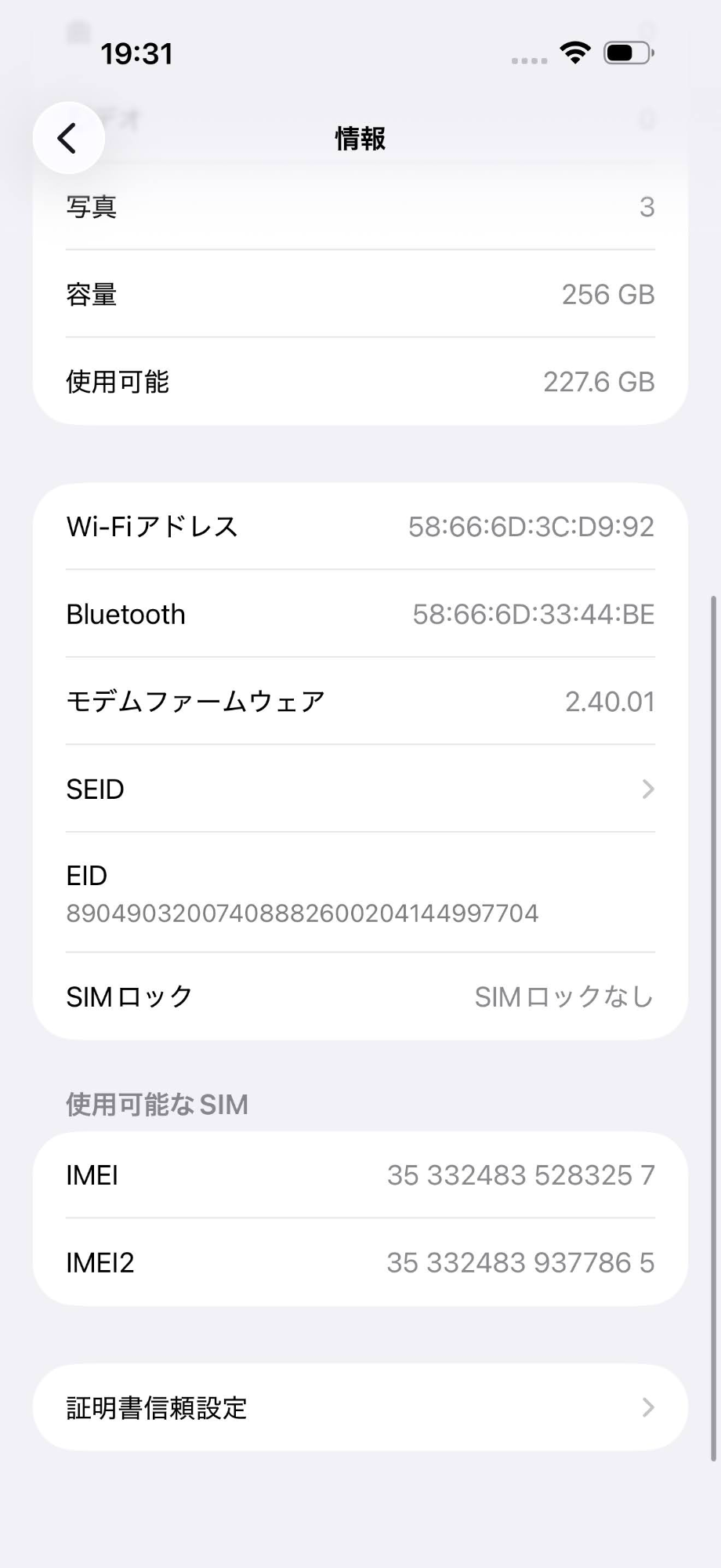Tap the back chevron to return to previous screen
Screen dimensions: 721x1568
(68, 137)
